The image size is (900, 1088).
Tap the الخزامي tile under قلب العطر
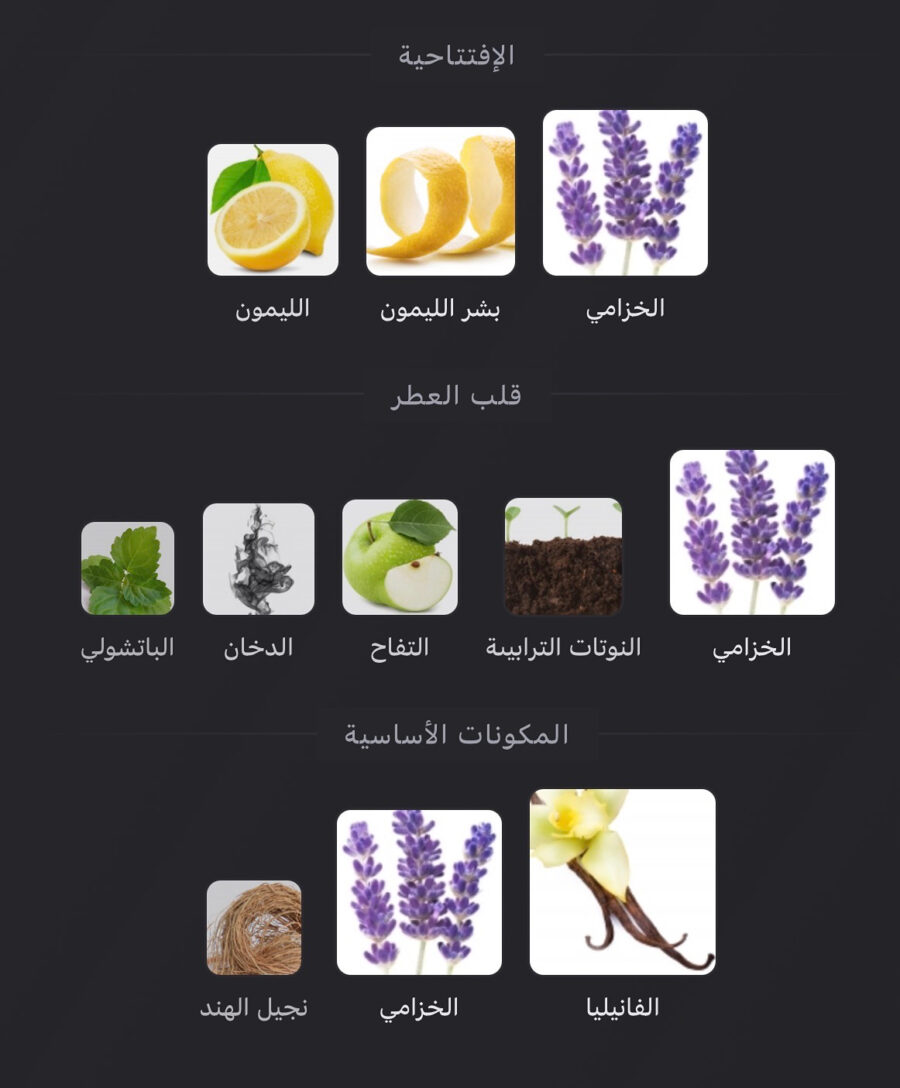point(752,532)
